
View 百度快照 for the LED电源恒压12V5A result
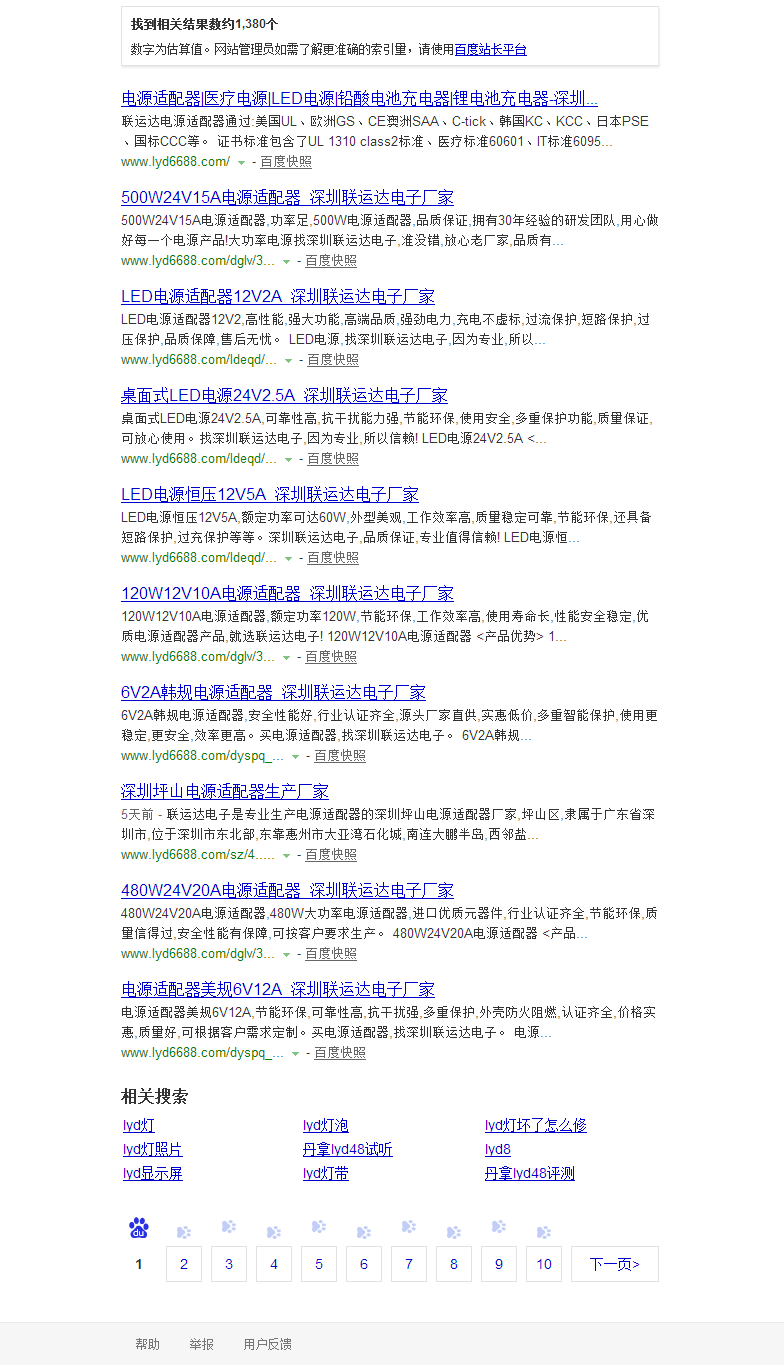(332, 557)
